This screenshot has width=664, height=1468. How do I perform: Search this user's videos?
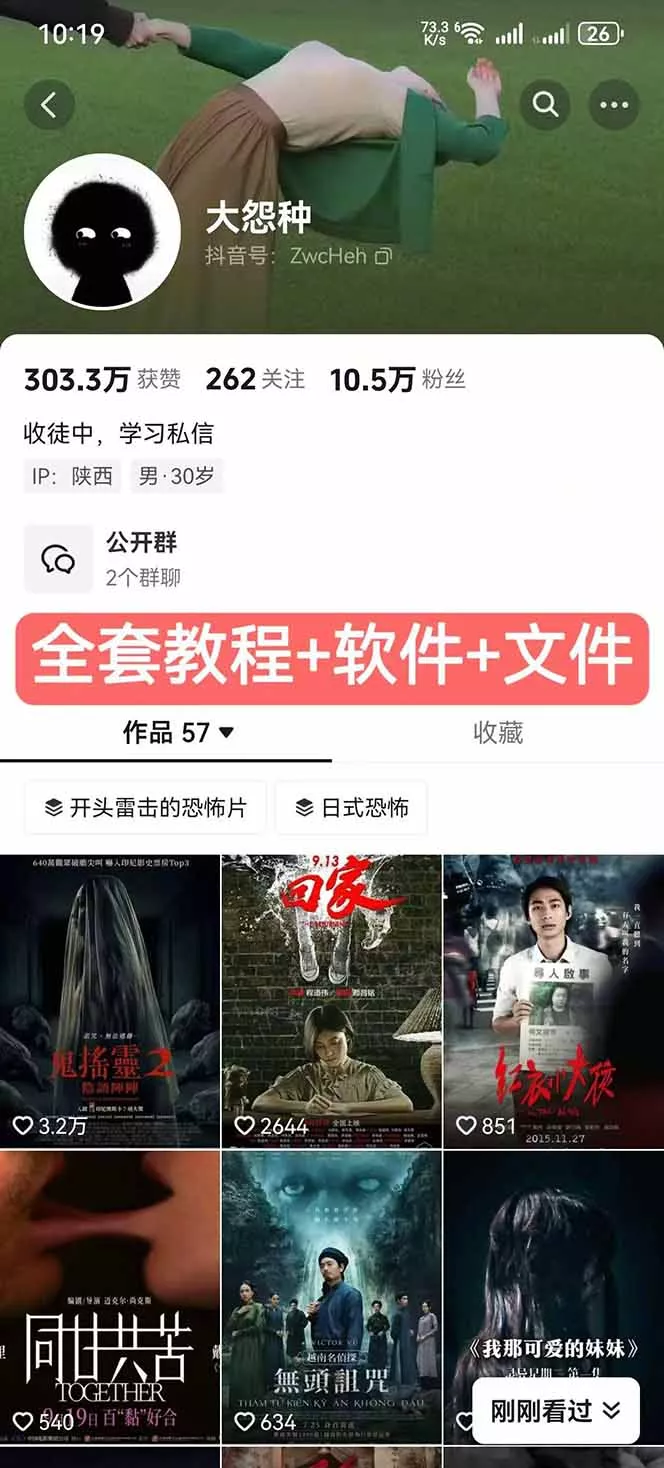click(x=545, y=103)
